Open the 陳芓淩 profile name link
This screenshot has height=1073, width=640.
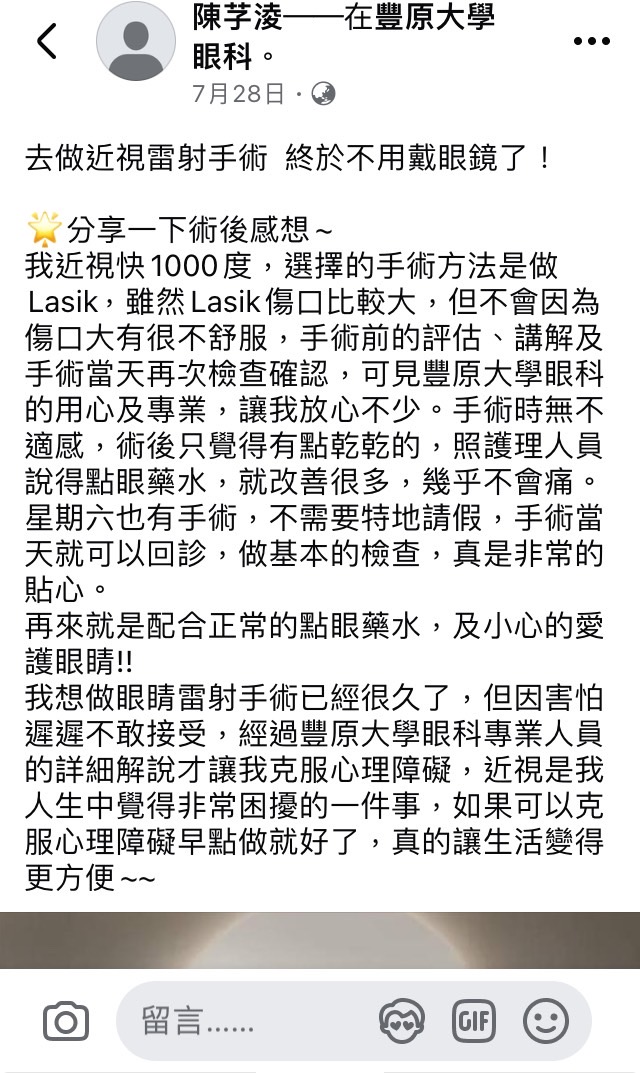[x=238, y=18]
